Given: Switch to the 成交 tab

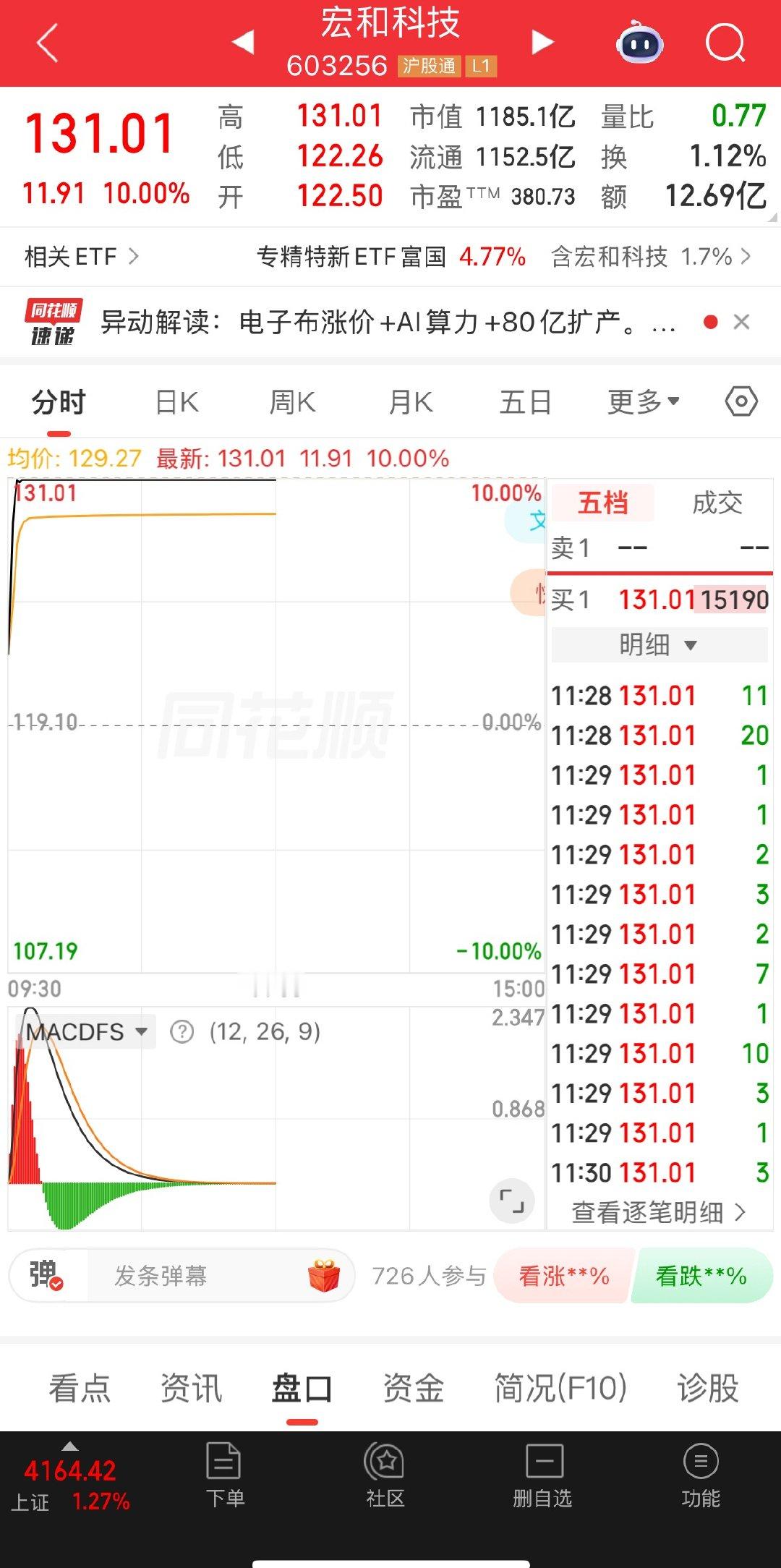Looking at the screenshot, I should click(x=717, y=502).
